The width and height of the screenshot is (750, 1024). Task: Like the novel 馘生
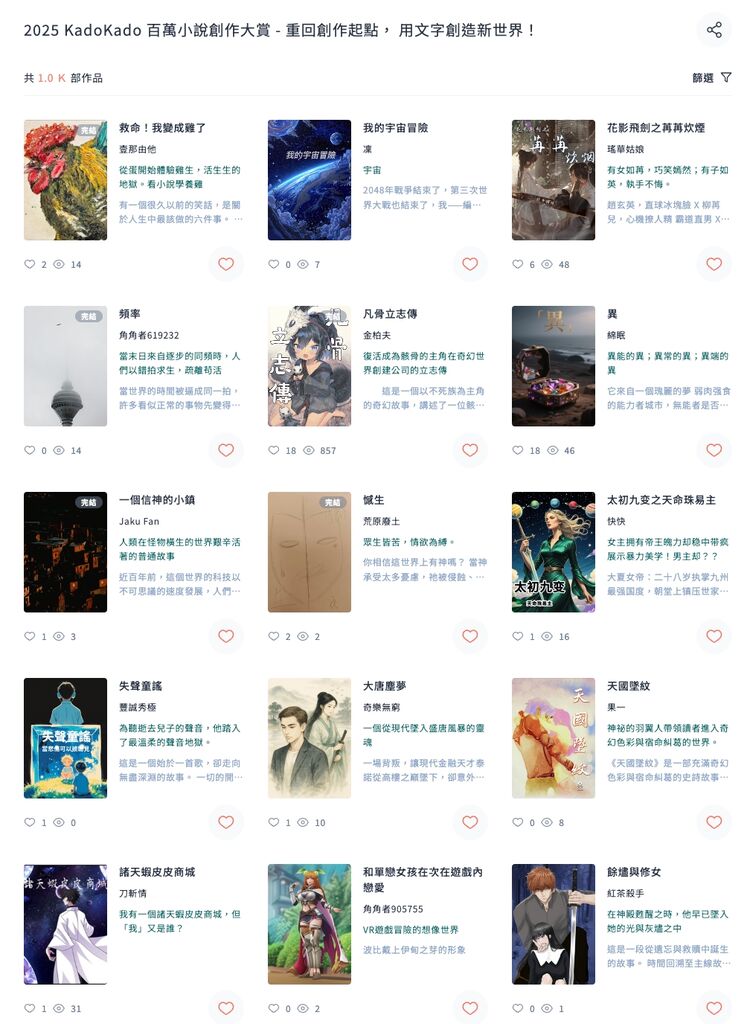click(x=470, y=636)
